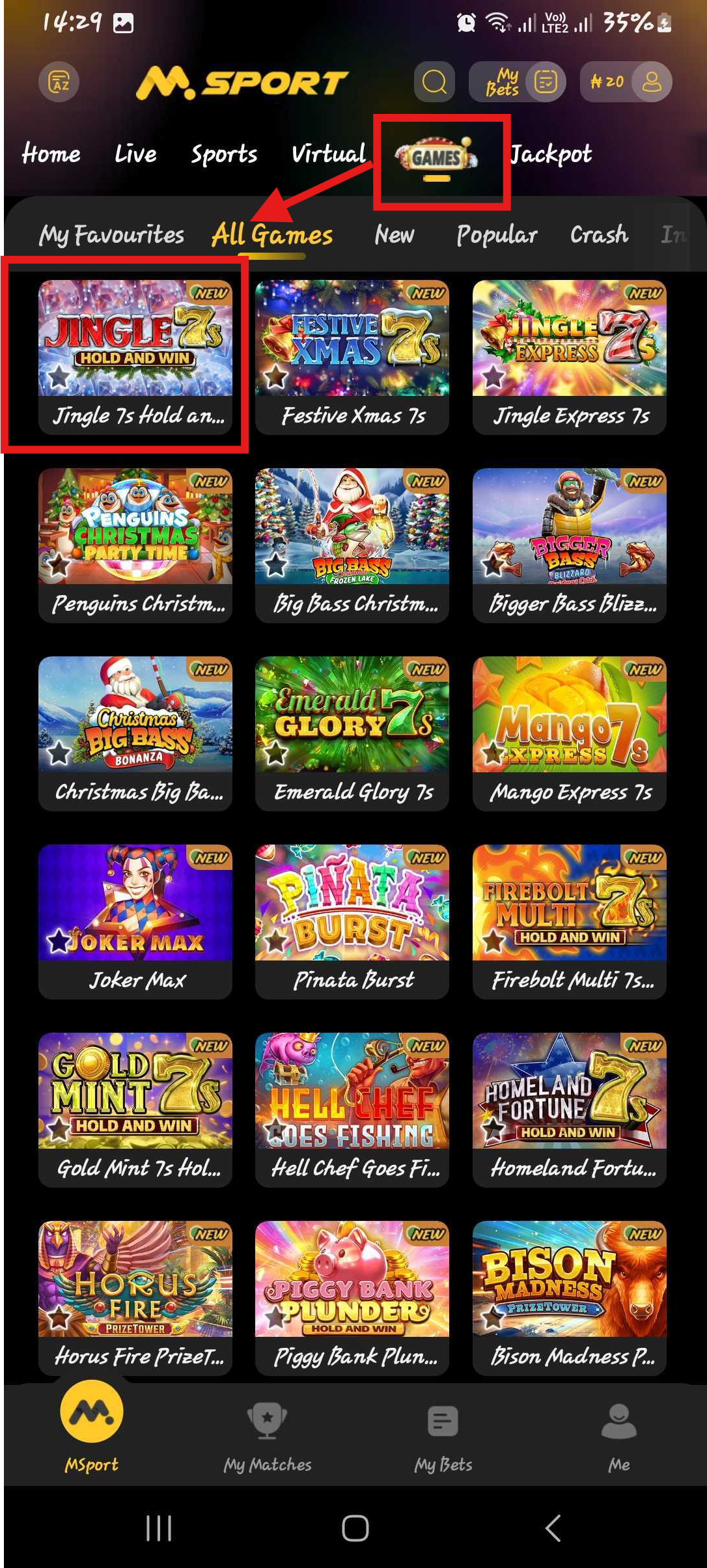Play the Pinata Burst game
Image resolution: width=707 pixels, height=1568 pixels.
click(352, 921)
